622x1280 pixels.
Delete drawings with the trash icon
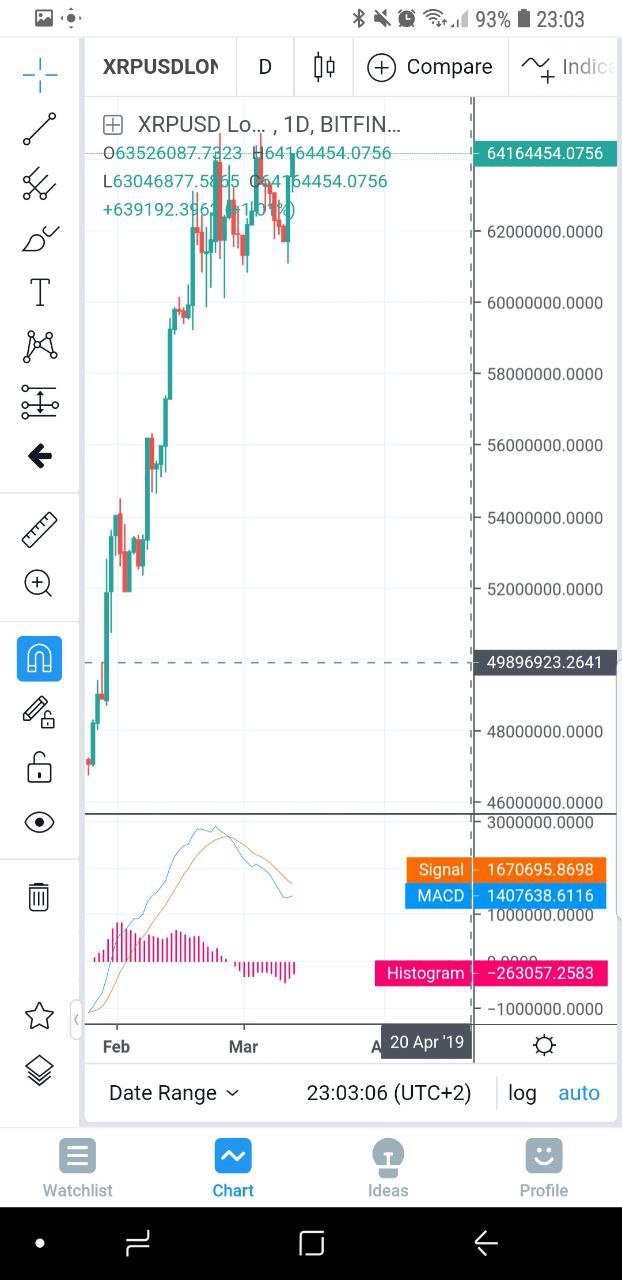[38, 896]
